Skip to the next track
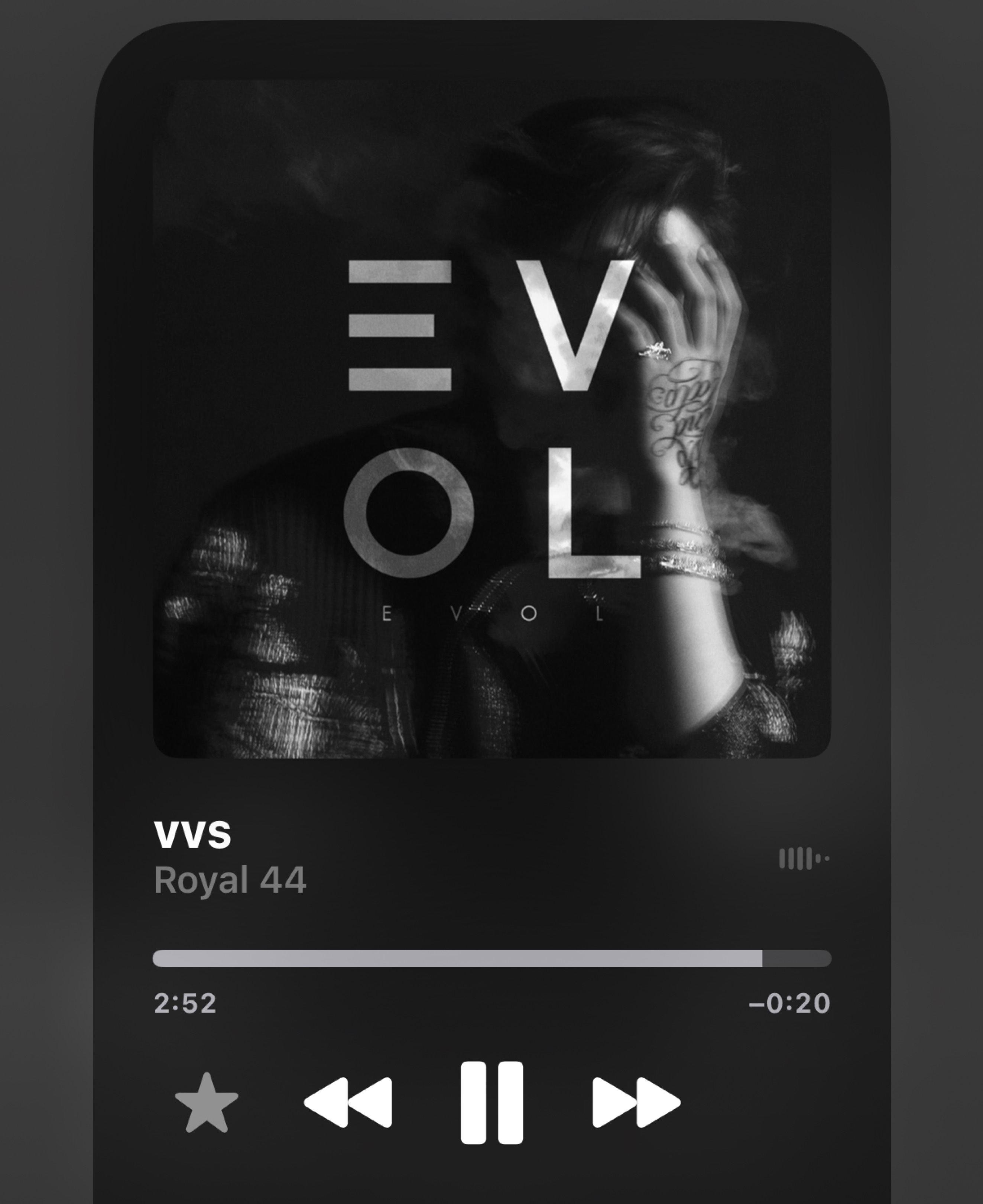 636,1102
